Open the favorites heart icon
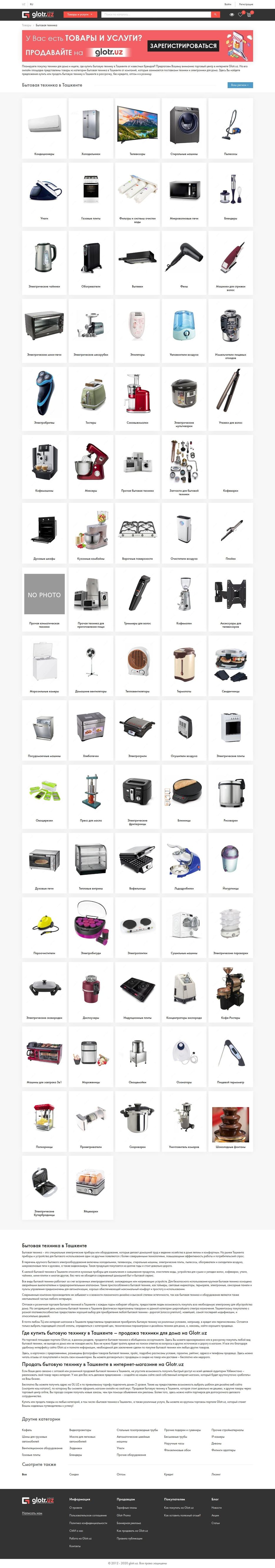 tap(240, 14)
